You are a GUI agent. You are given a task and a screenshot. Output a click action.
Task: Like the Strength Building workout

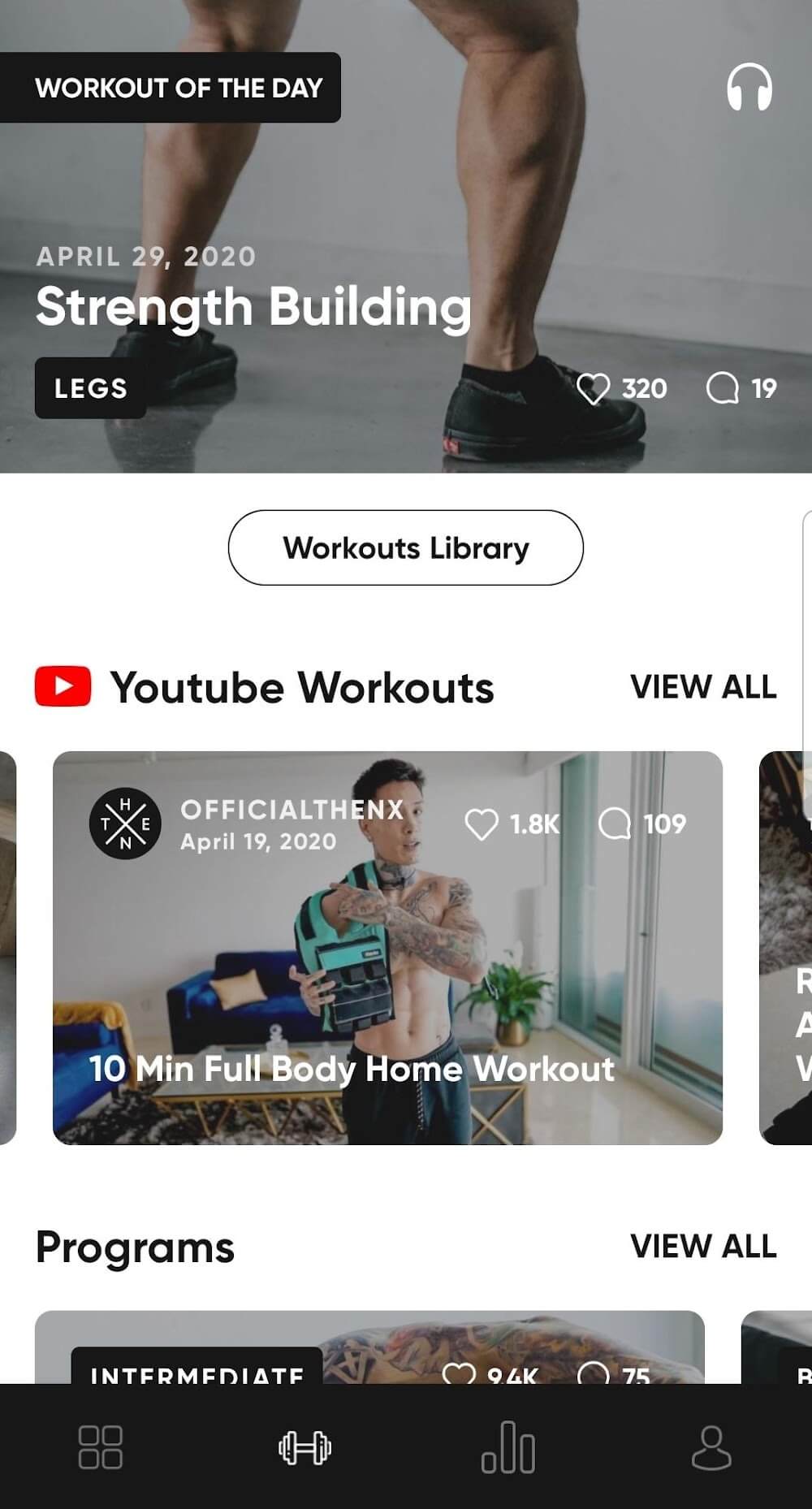pos(594,388)
